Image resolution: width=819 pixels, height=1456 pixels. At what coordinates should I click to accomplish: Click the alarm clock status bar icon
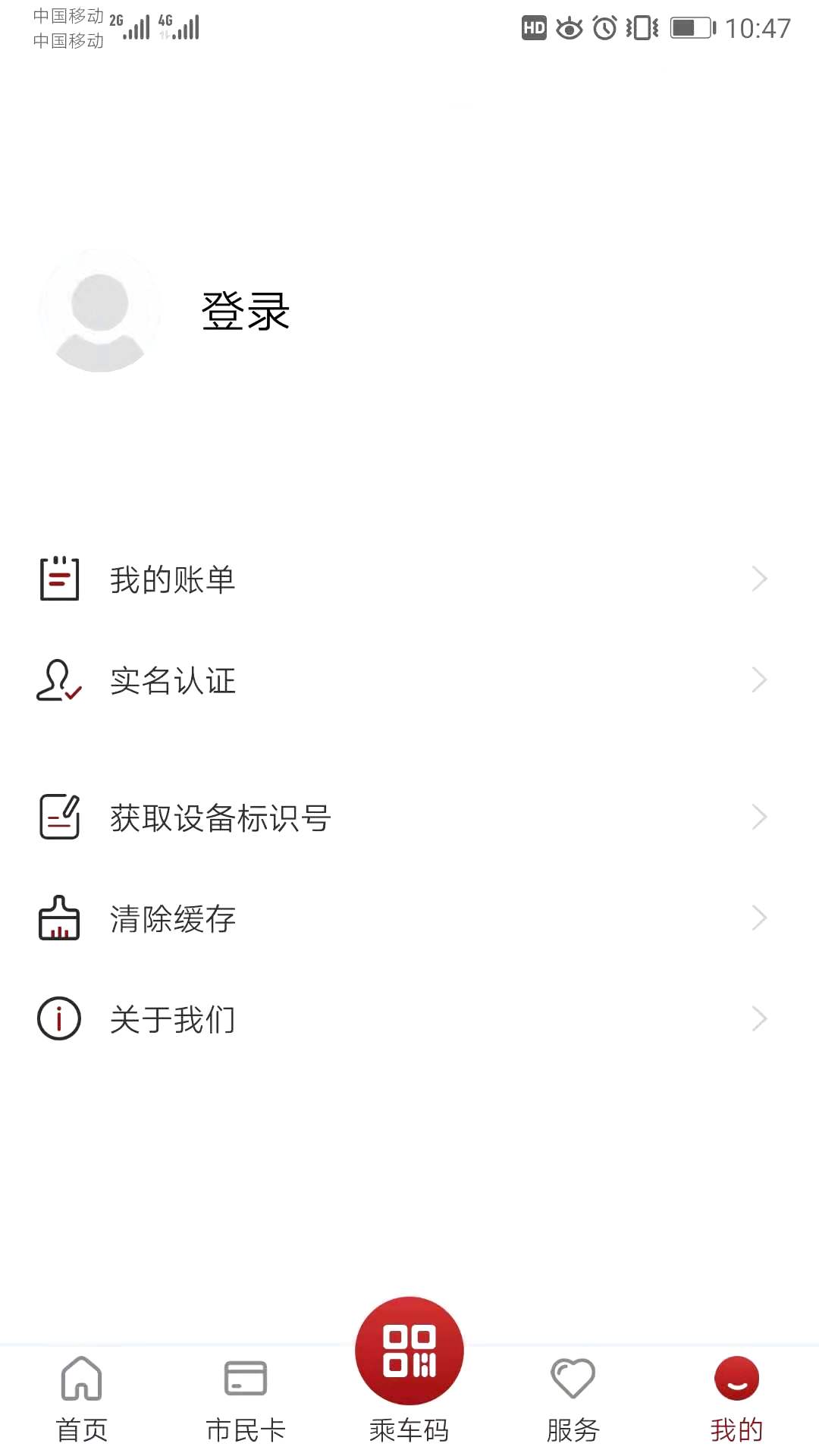[x=601, y=28]
